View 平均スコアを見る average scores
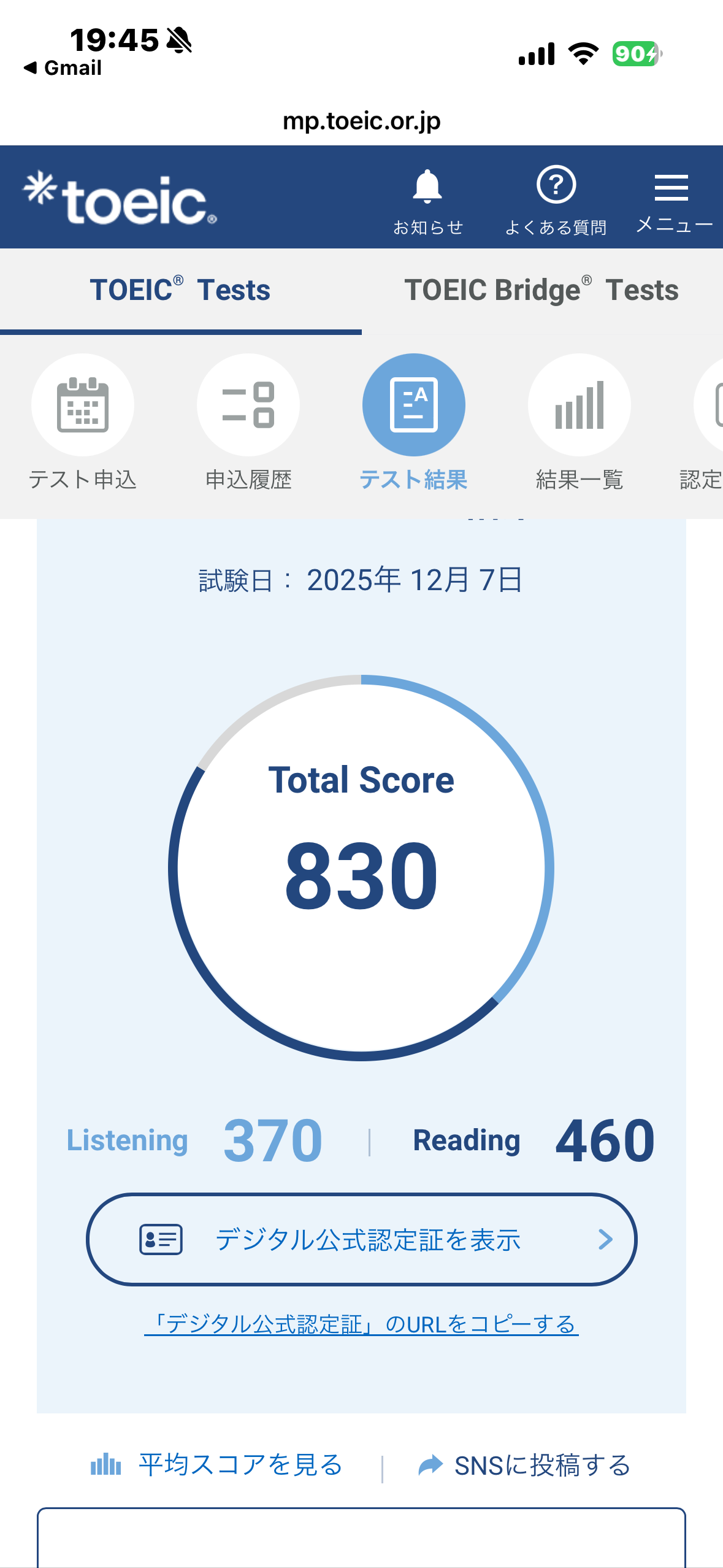The height and width of the screenshot is (1568, 723). click(217, 1465)
